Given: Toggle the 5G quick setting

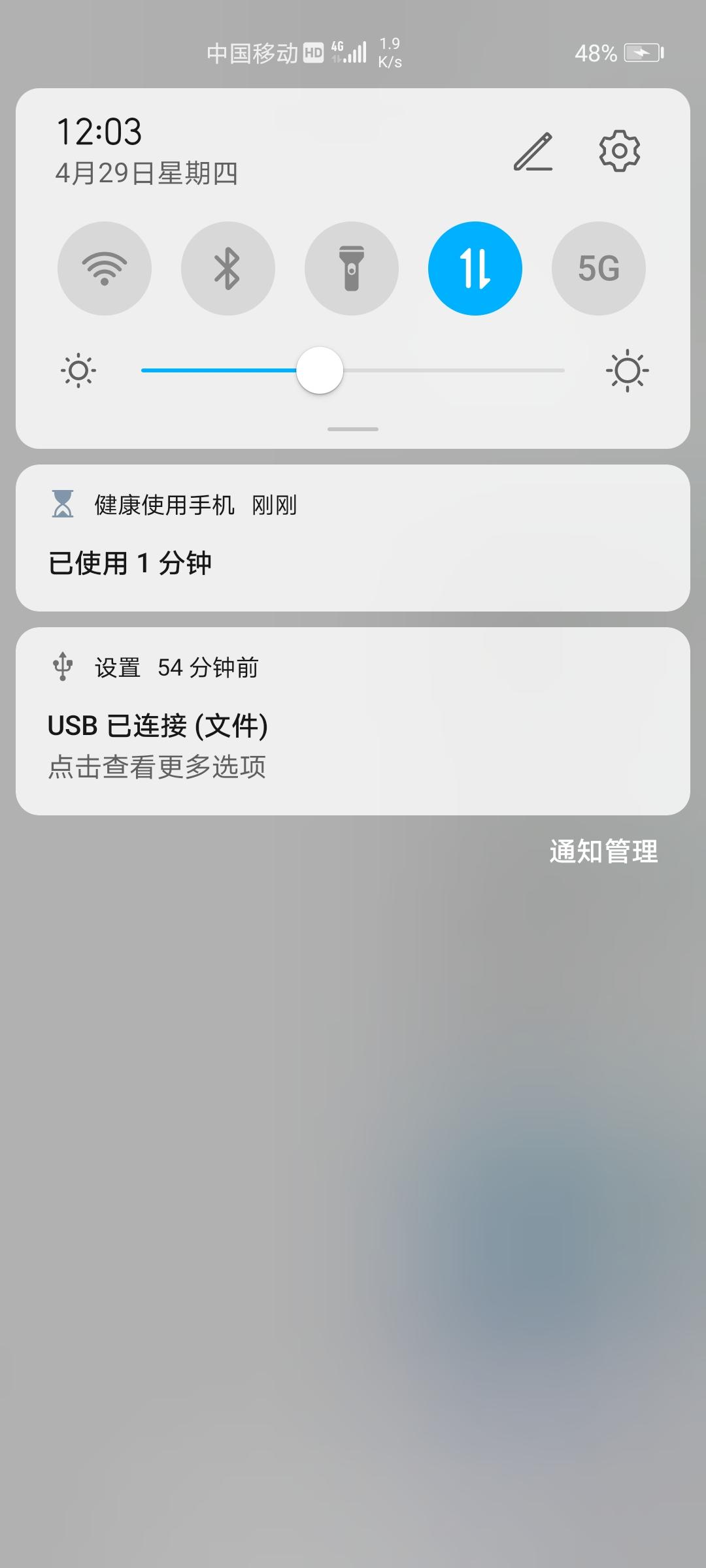Looking at the screenshot, I should 599,269.
